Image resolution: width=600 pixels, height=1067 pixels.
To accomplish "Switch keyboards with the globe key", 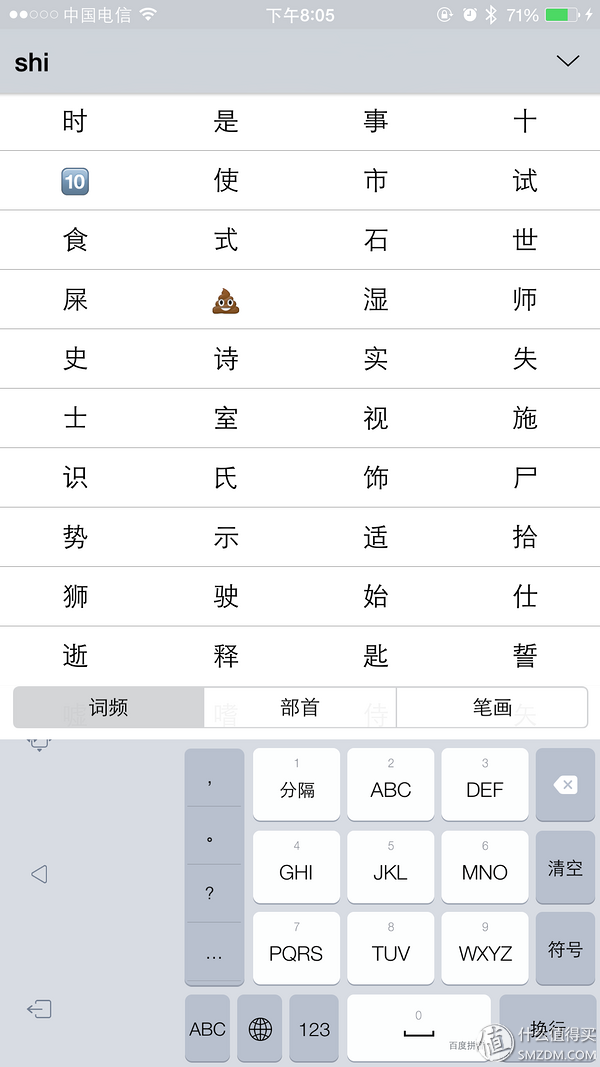I will pyautogui.click(x=260, y=1029).
